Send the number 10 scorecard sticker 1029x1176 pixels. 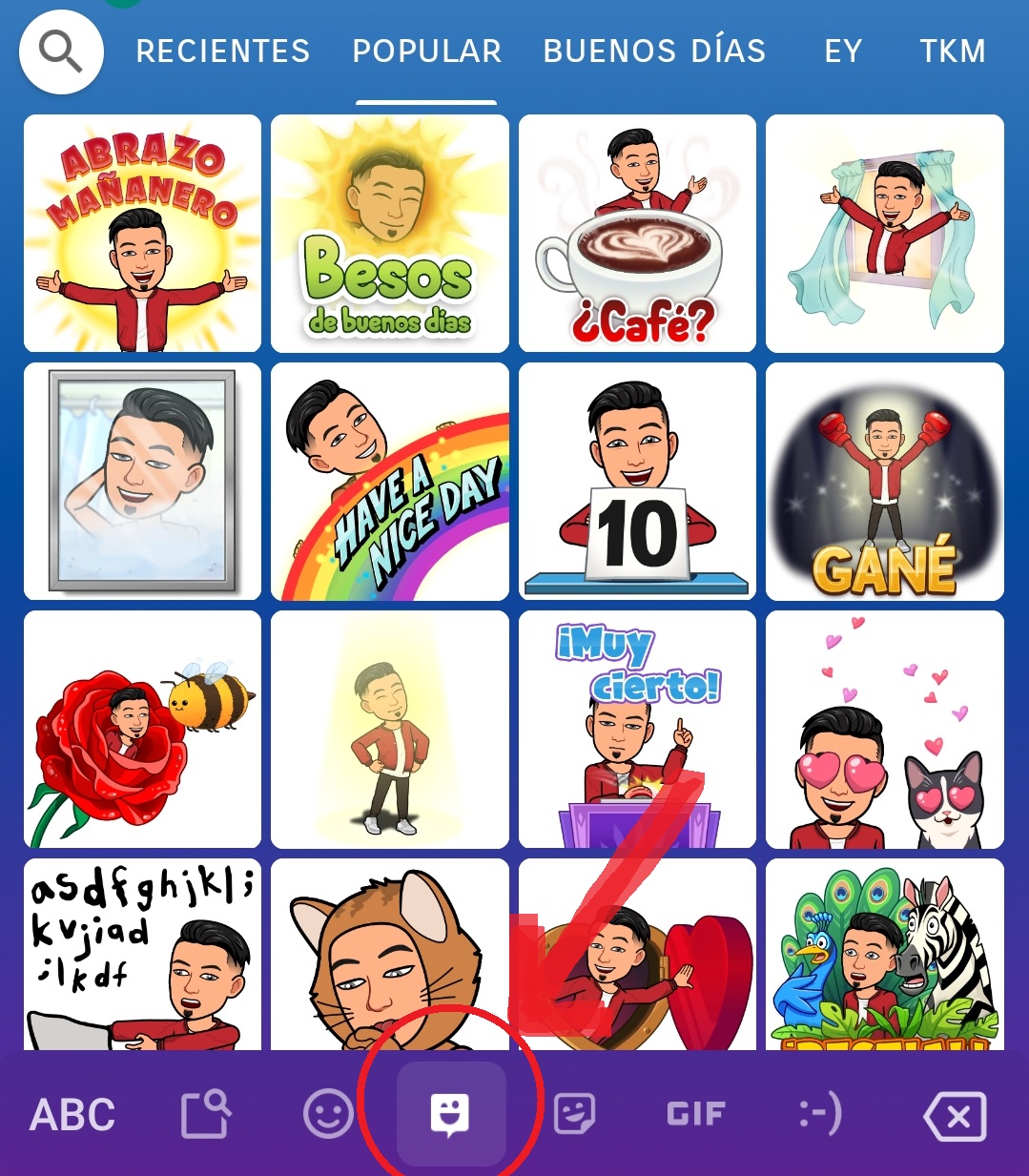pyautogui.click(x=637, y=482)
